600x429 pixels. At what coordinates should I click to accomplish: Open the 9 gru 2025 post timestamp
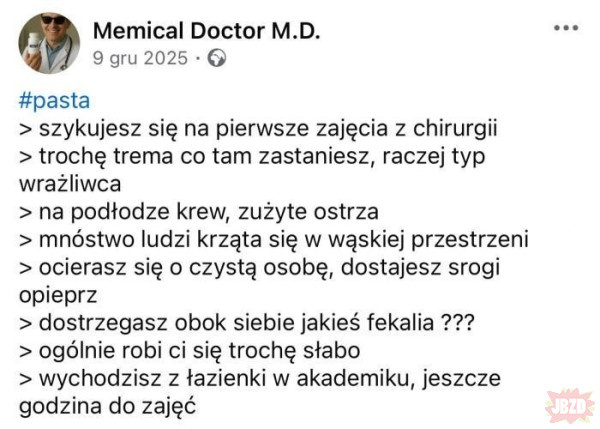coord(140,58)
